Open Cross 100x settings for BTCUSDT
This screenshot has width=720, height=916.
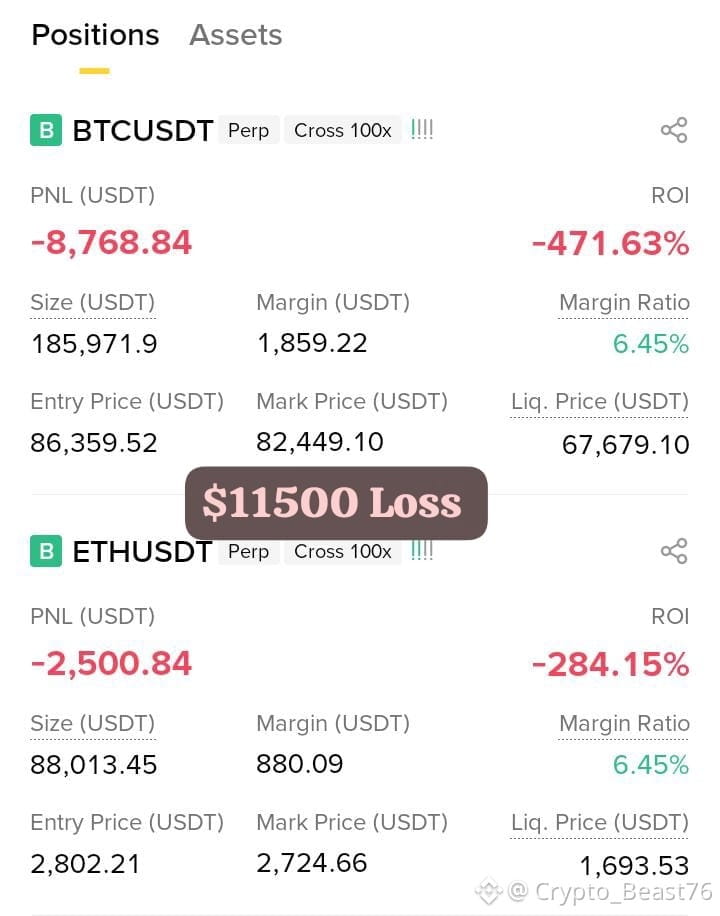[342, 130]
